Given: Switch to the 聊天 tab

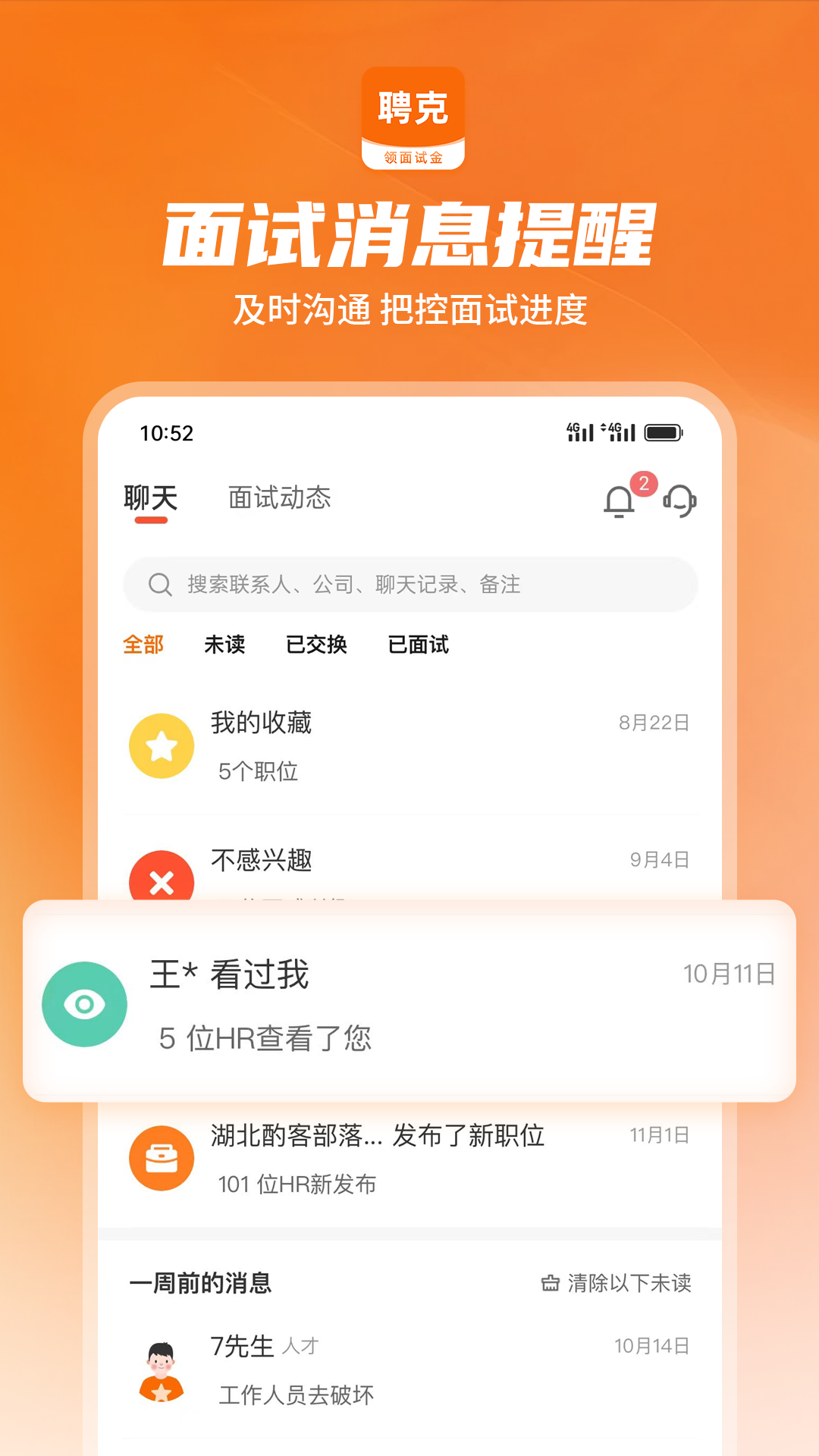Looking at the screenshot, I should coord(151,497).
